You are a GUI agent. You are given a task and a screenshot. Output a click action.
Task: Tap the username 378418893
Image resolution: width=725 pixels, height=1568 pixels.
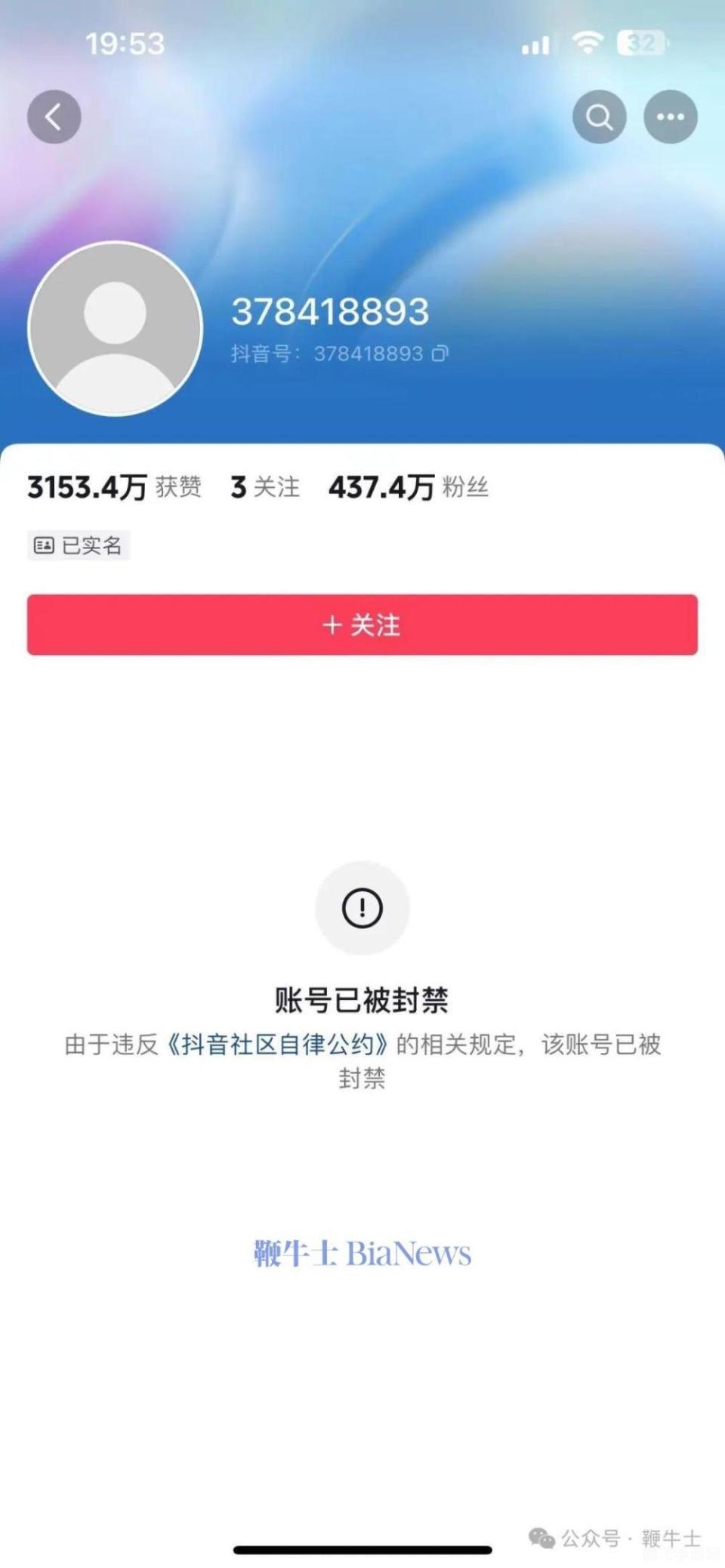[x=331, y=310]
